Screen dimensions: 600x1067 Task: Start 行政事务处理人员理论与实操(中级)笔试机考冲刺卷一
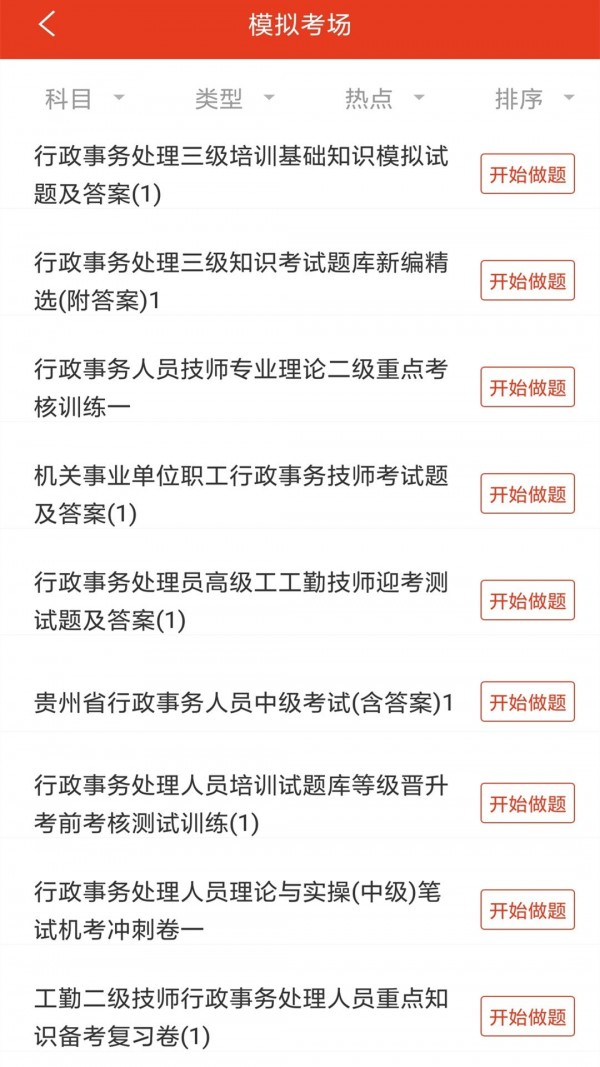[x=528, y=910]
